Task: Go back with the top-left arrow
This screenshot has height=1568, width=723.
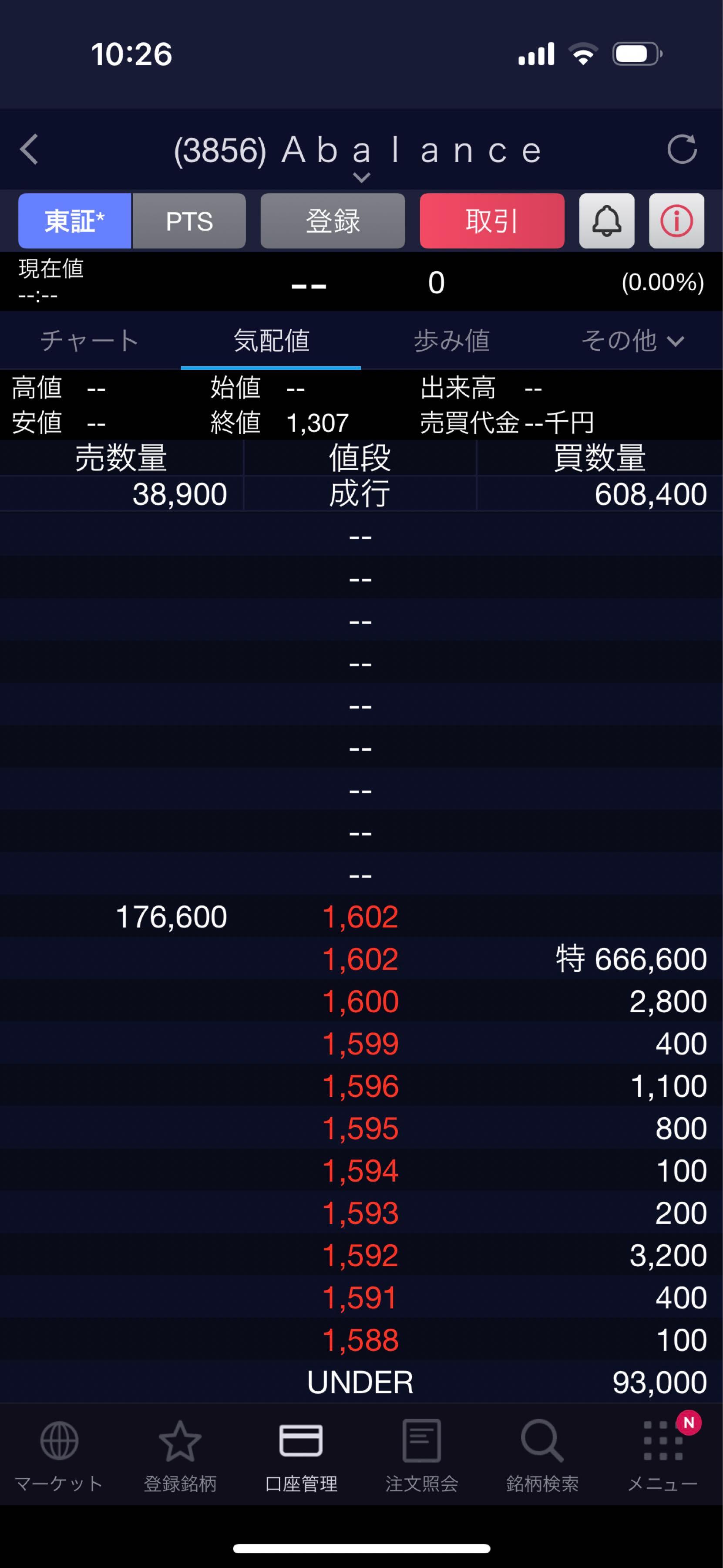Action: click(x=29, y=150)
